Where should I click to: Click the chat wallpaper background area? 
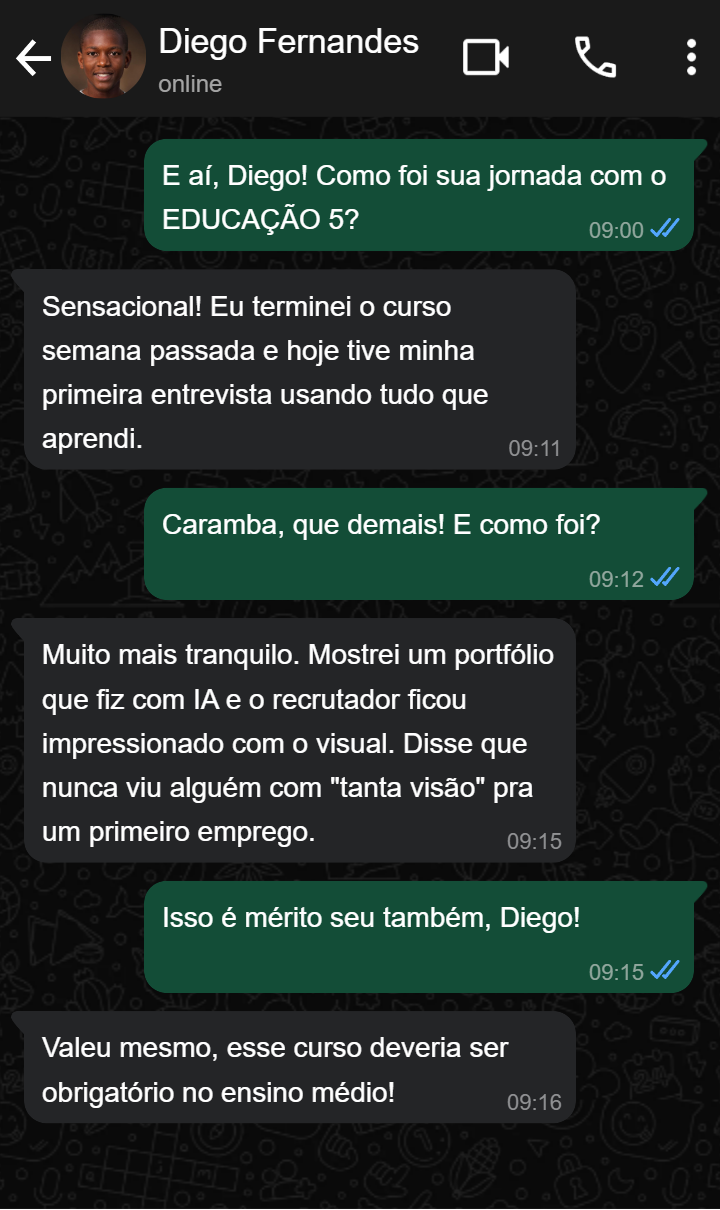(x=360, y=1170)
